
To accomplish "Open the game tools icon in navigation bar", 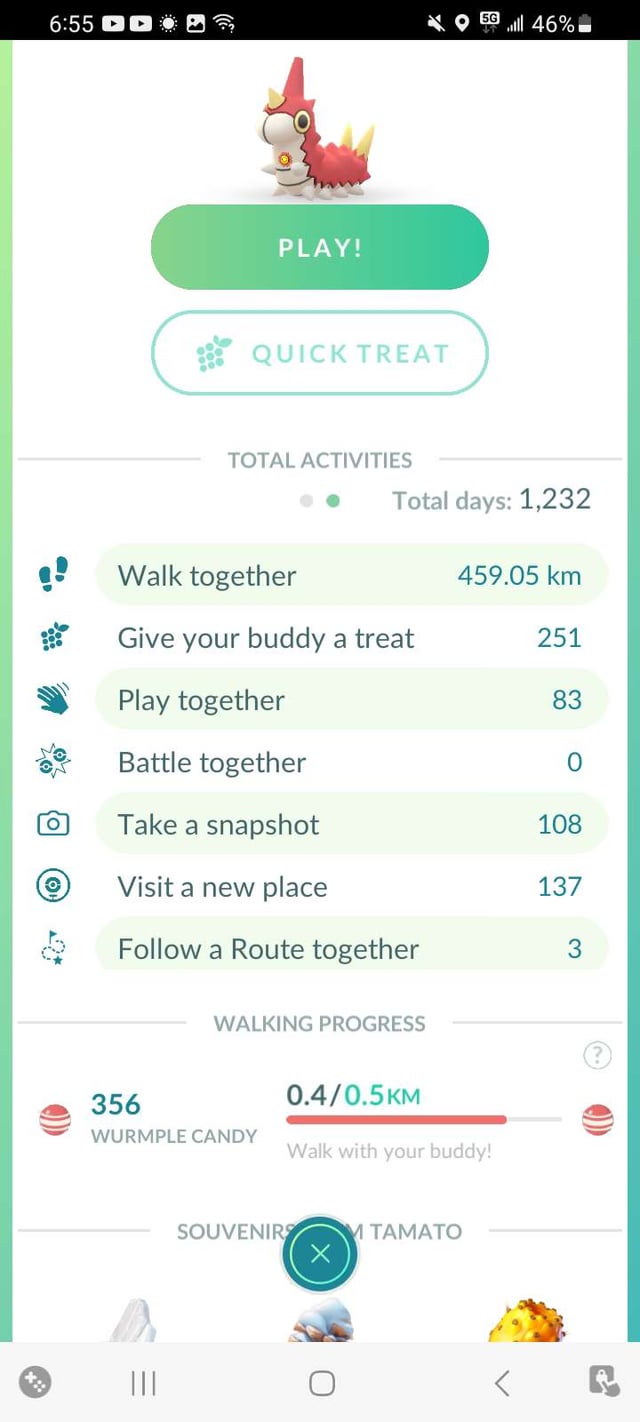I will point(36,1382).
